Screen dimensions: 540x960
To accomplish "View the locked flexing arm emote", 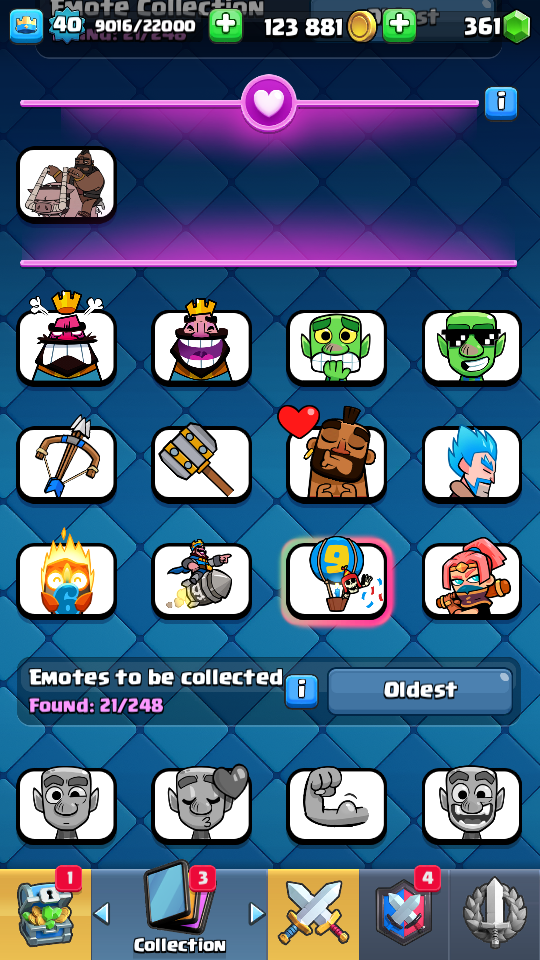I will (337, 804).
